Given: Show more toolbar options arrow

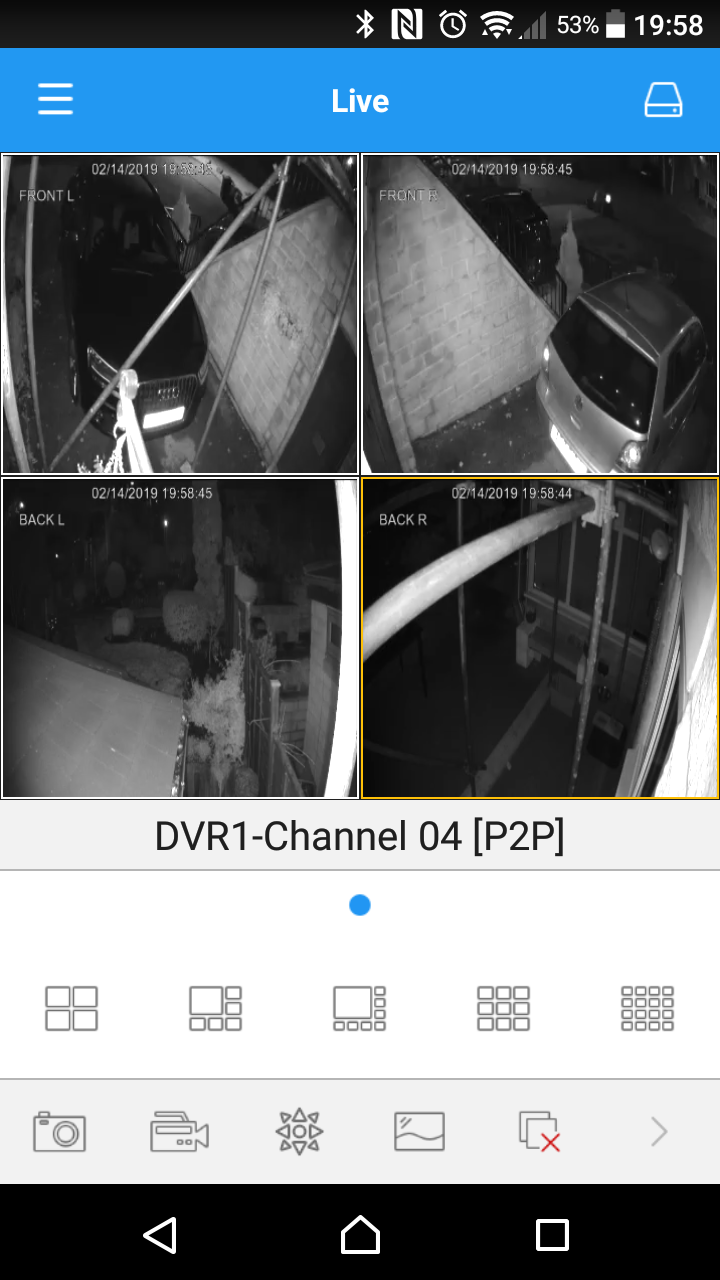Looking at the screenshot, I should (658, 1132).
